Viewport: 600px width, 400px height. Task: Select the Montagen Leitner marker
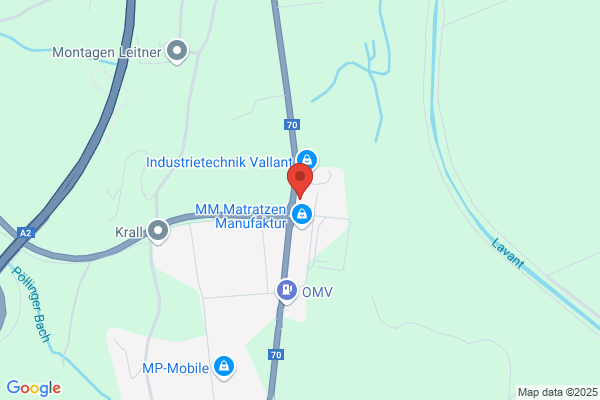pos(177,51)
